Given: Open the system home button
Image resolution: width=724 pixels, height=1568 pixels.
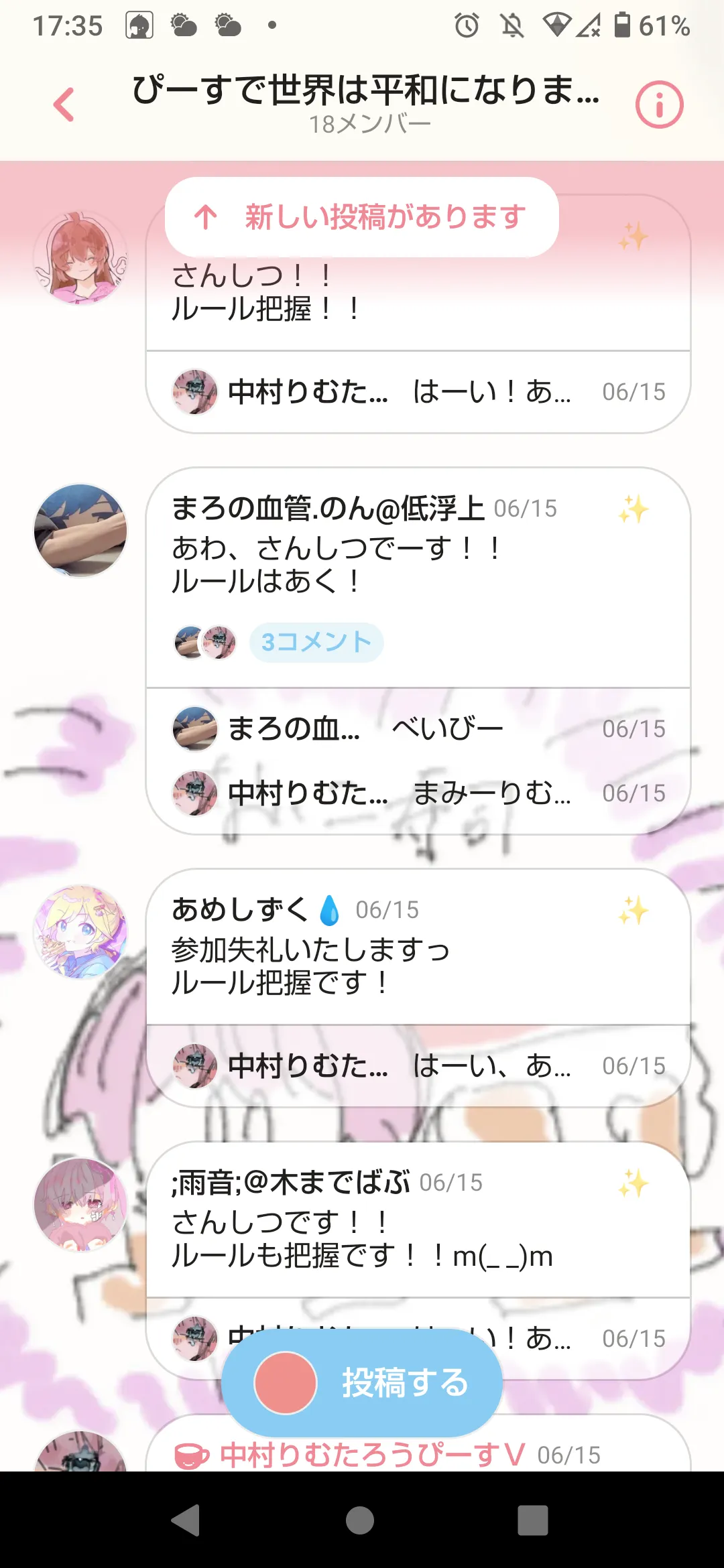Looking at the screenshot, I should click(360, 1520).
